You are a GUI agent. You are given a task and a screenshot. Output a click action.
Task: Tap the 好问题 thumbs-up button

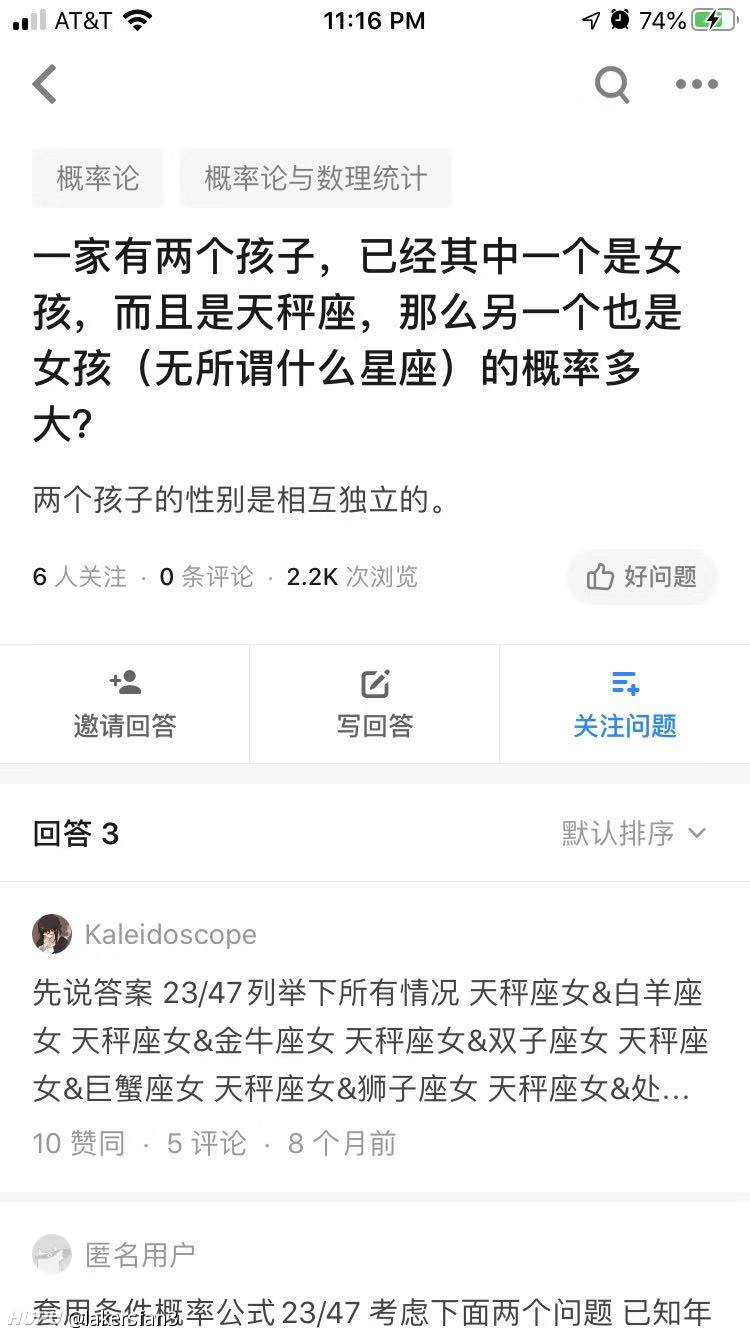tap(641, 576)
